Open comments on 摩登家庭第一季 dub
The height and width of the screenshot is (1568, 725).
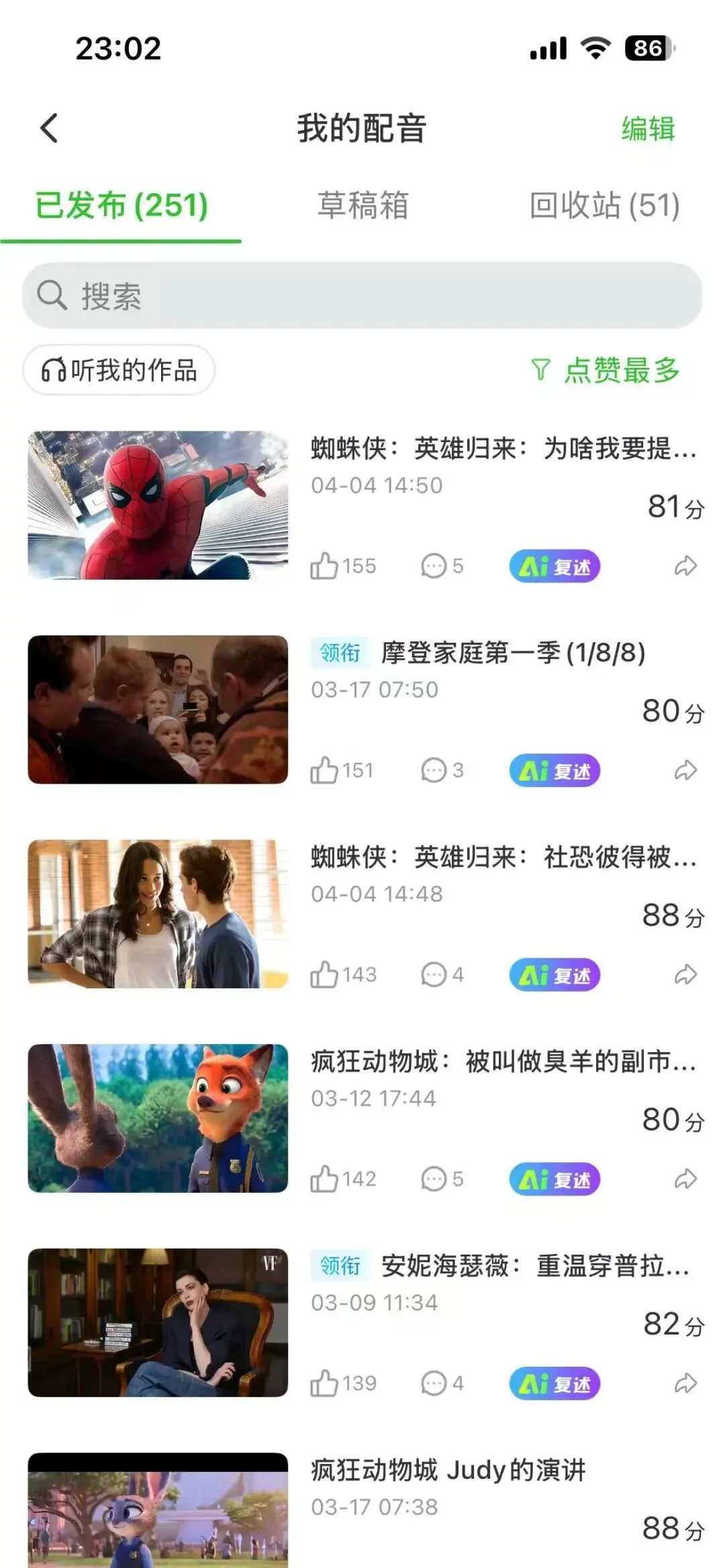coord(434,770)
